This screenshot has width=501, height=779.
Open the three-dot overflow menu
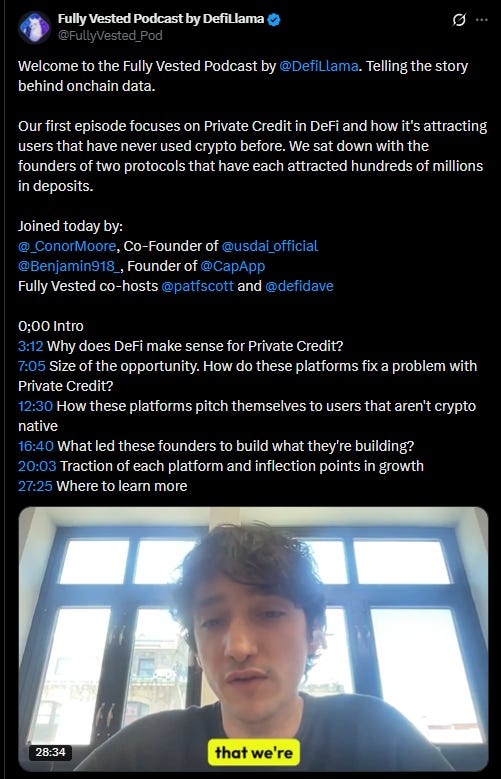point(482,20)
